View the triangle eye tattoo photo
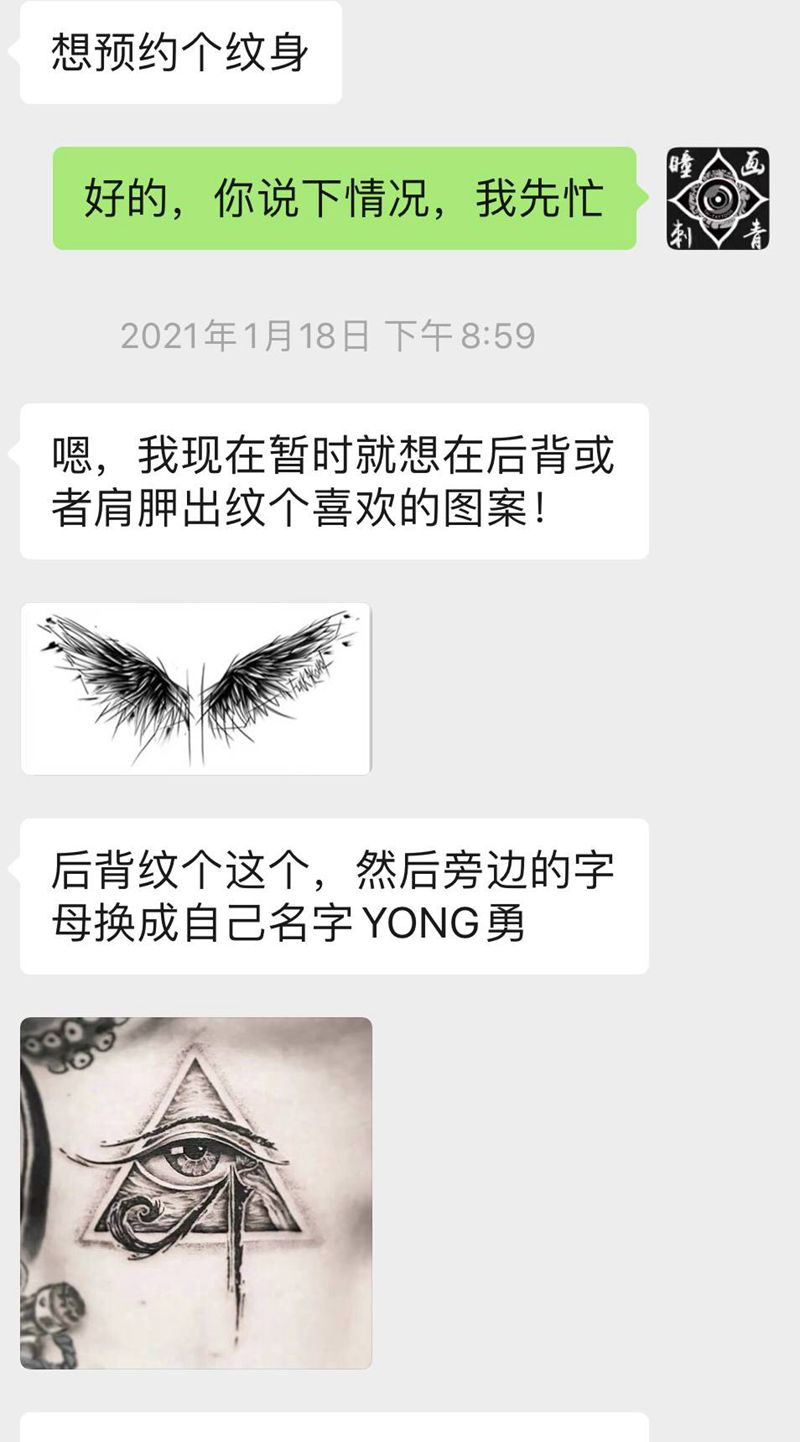 196,1192
